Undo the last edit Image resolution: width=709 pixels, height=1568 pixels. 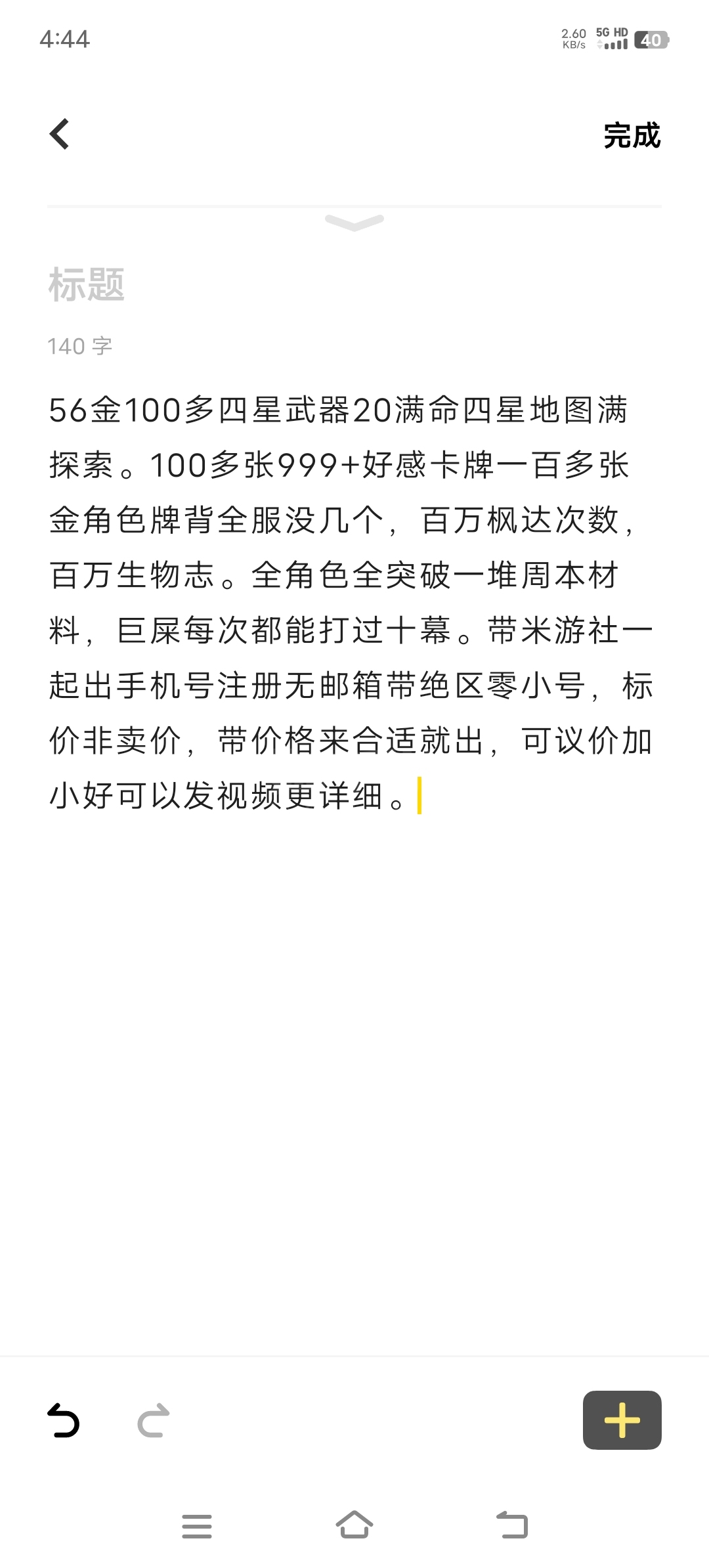click(64, 1420)
